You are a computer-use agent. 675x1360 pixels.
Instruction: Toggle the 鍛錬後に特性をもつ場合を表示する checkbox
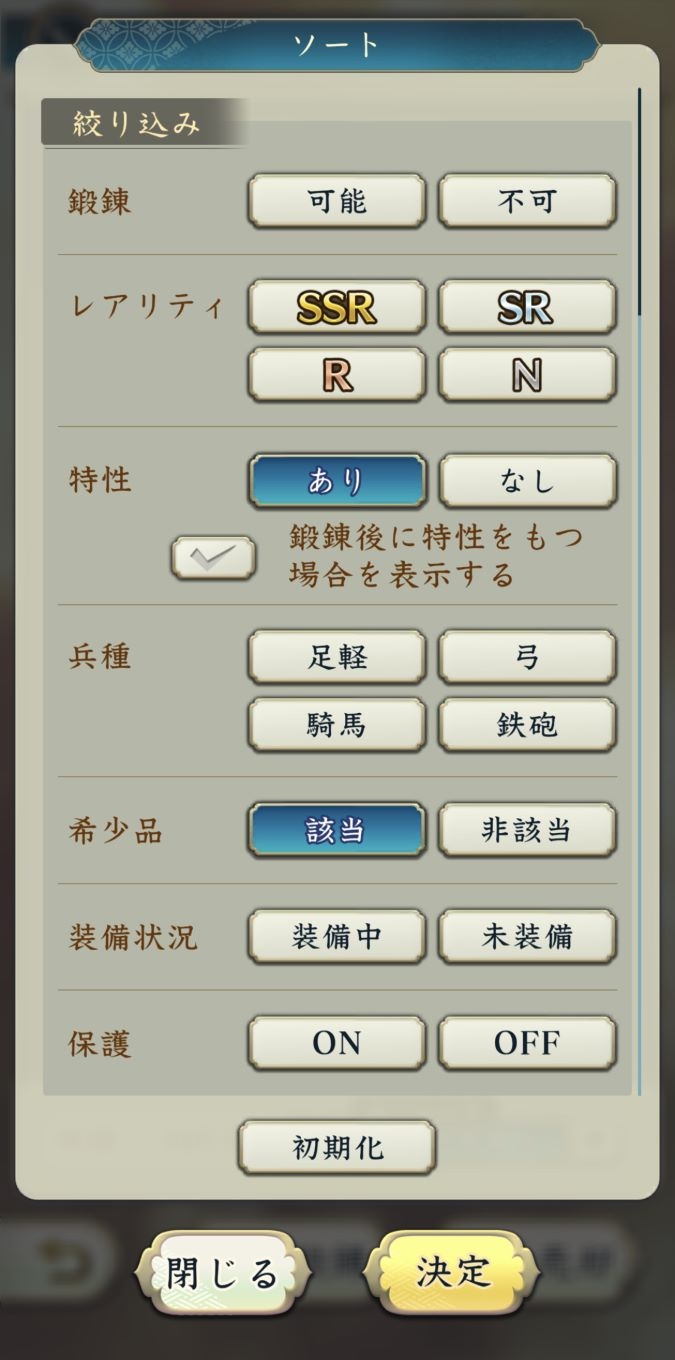tap(213, 557)
